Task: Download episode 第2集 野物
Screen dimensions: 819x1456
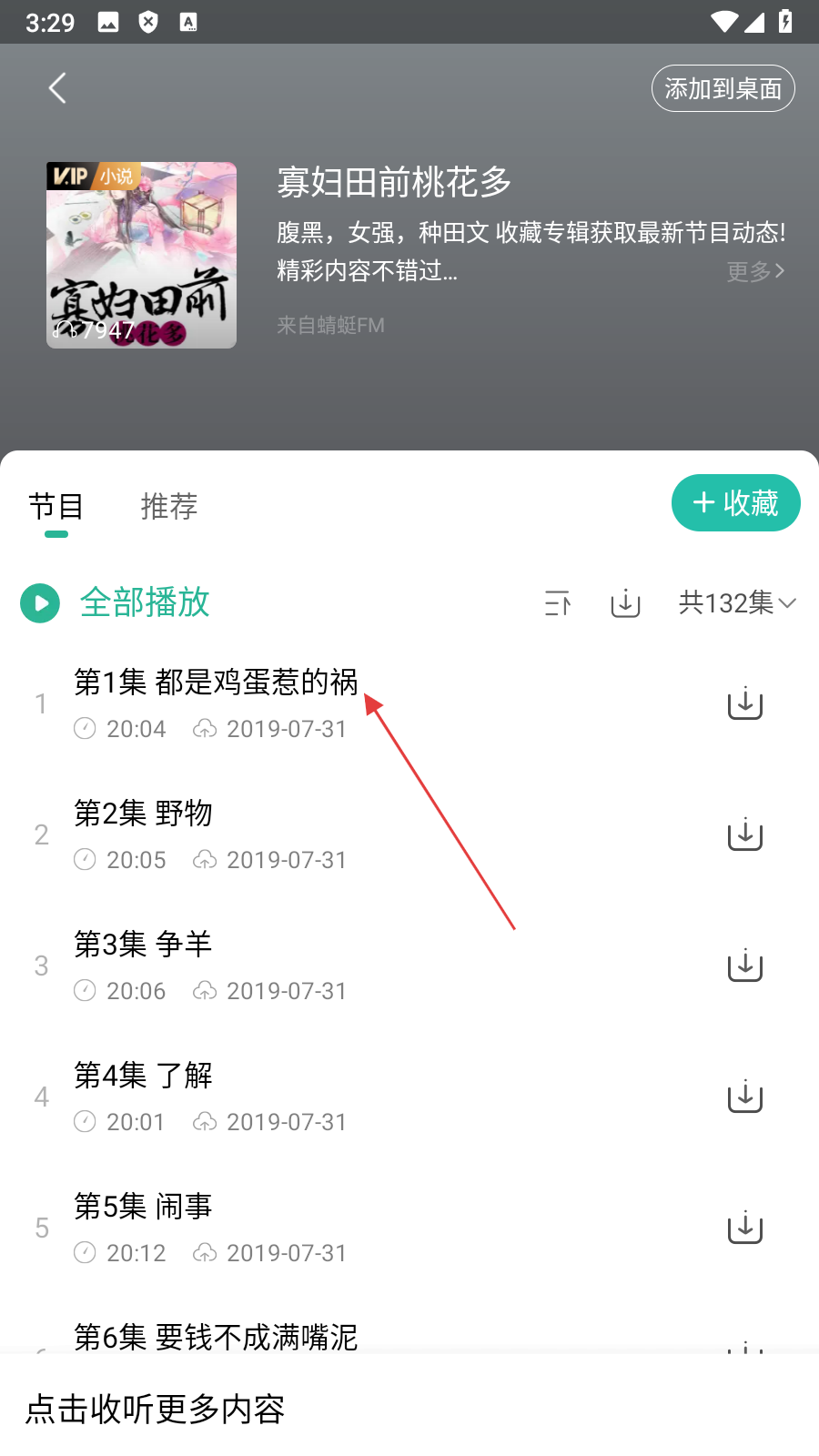Action: (744, 834)
